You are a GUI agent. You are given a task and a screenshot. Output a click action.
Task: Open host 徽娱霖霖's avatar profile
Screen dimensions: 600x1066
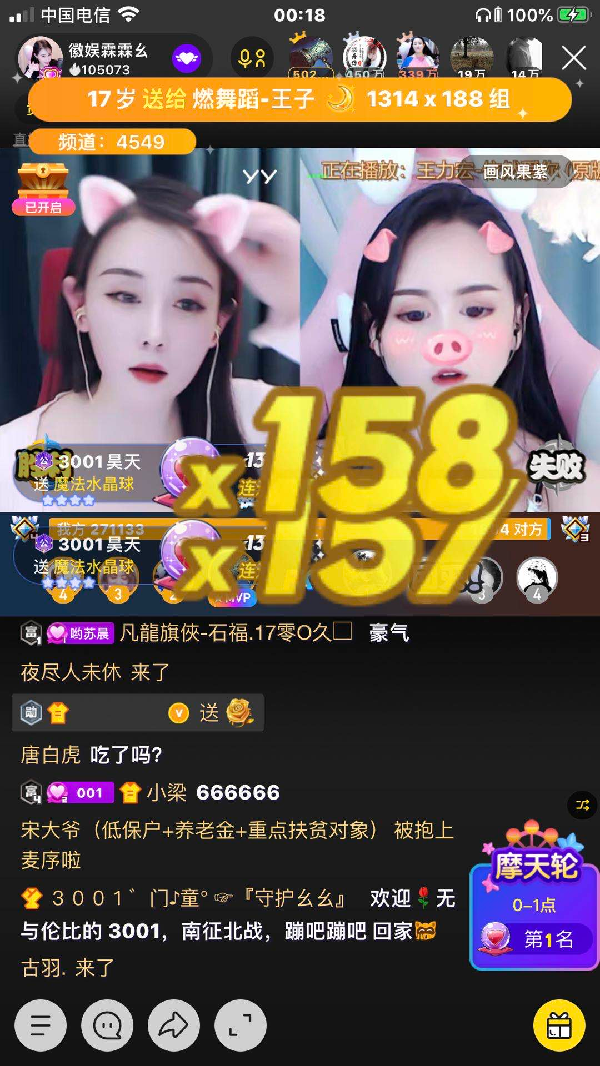(x=42, y=58)
